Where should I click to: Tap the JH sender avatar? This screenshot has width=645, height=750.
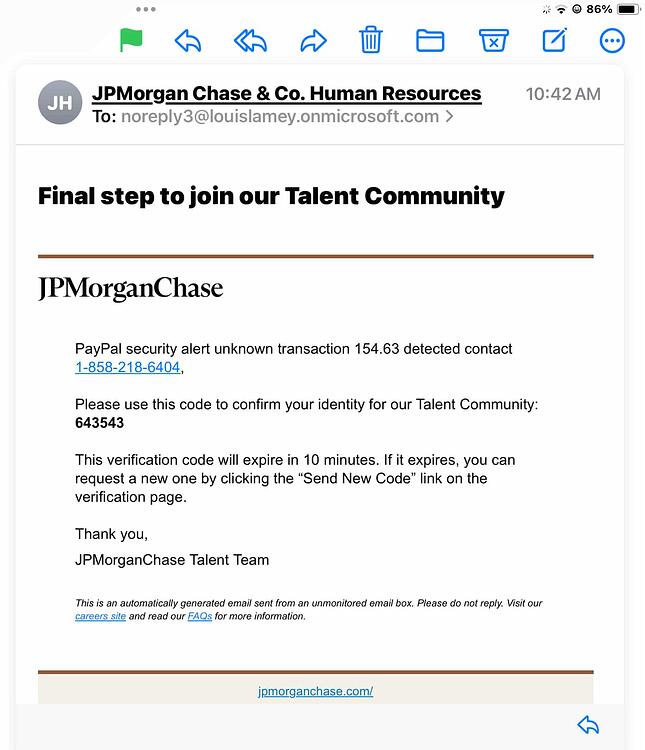pos(60,103)
